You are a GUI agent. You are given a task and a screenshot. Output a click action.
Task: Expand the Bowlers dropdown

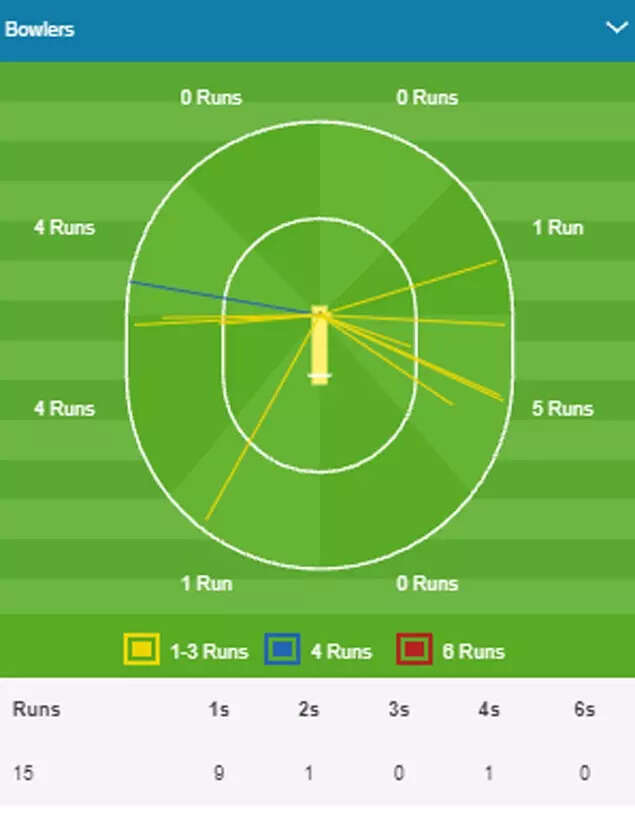pos(616,28)
